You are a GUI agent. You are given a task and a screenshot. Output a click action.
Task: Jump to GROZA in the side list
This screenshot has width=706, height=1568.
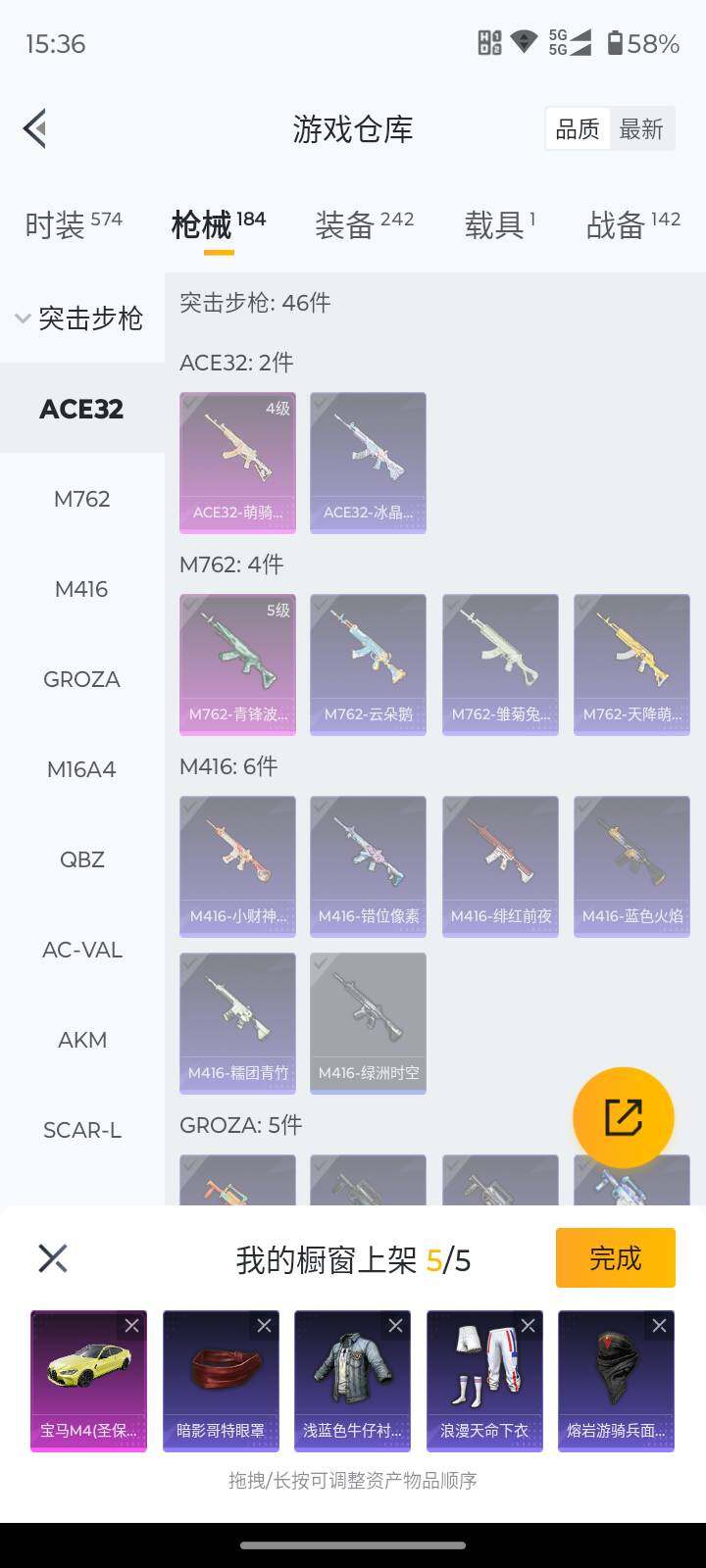[x=82, y=679]
